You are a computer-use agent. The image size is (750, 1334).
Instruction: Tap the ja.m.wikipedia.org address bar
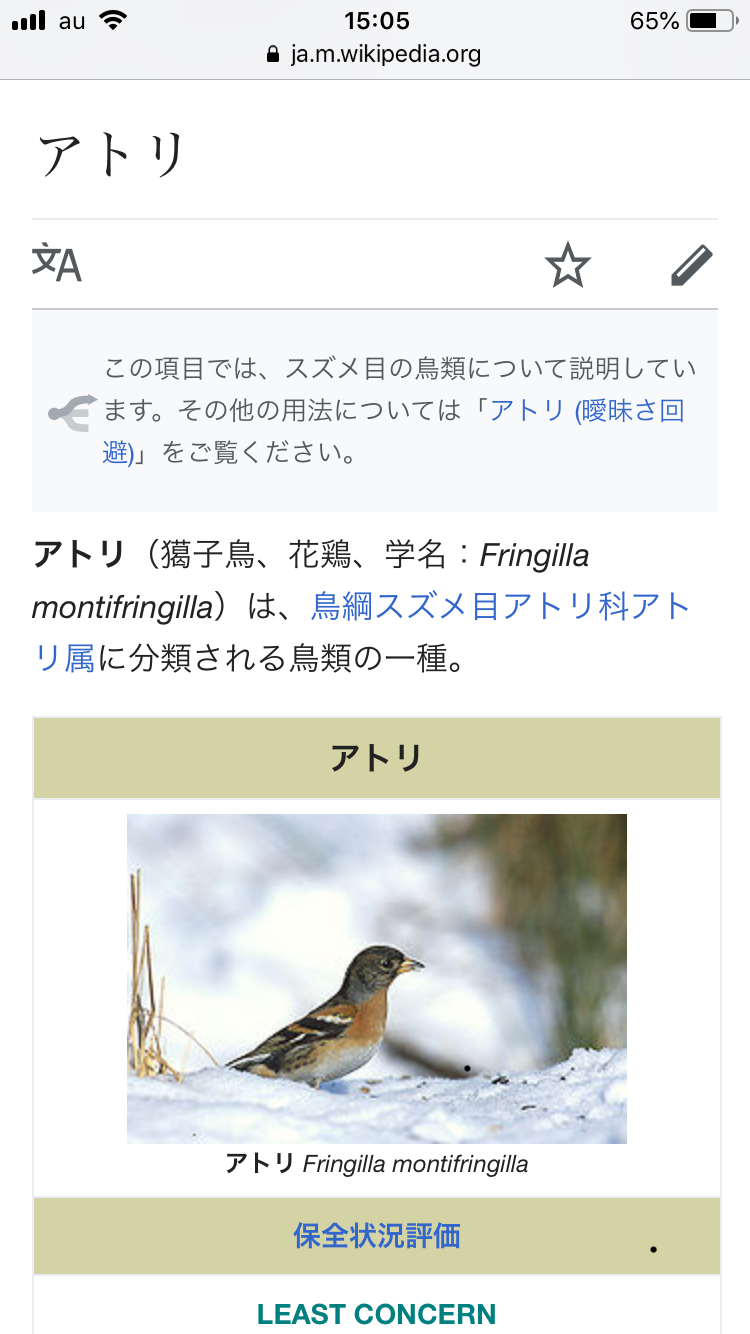(375, 54)
